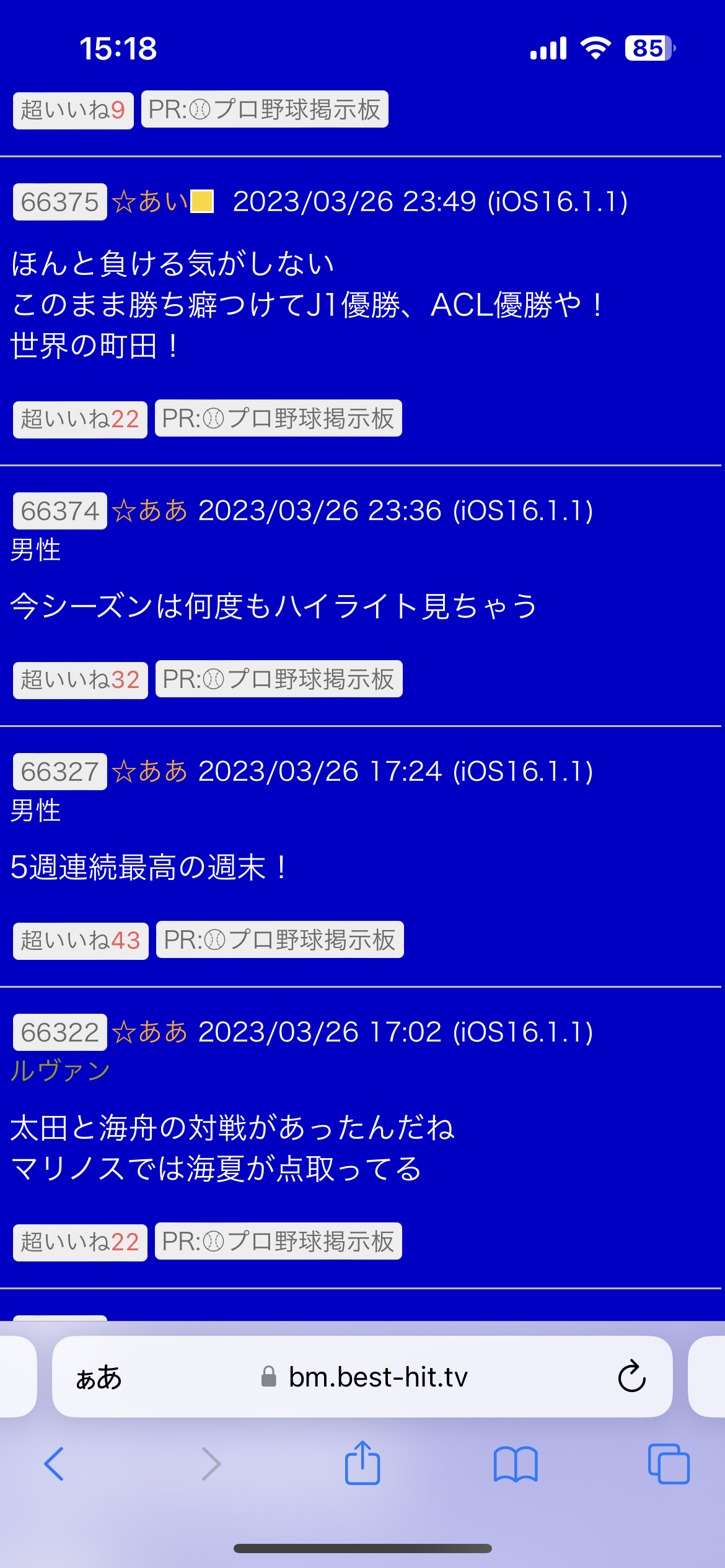Open PR プロ野球掲示板 link under post 66375

278,419
